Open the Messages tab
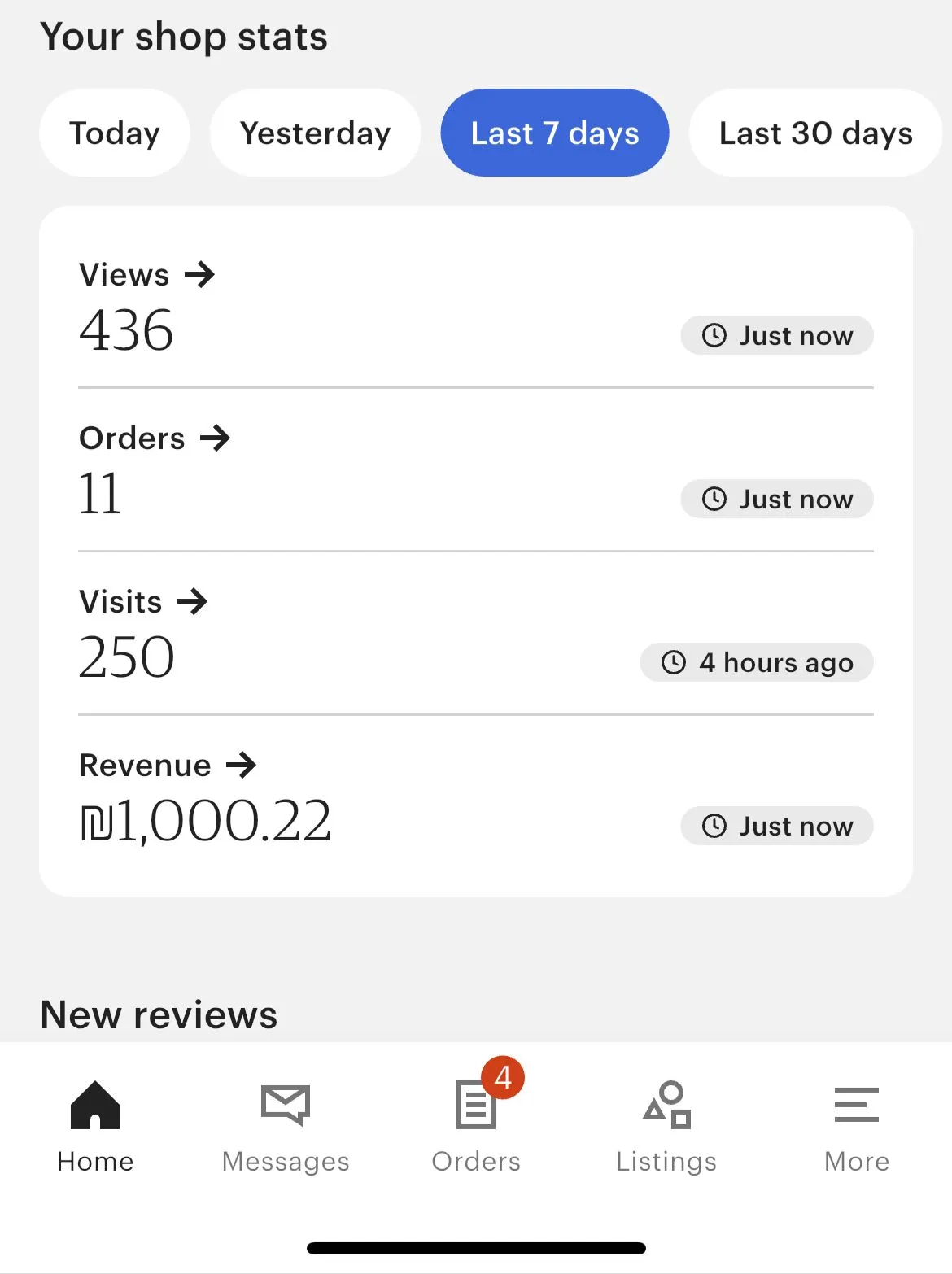The width and height of the screenshot is (952, 1274). pos(286,1127)
